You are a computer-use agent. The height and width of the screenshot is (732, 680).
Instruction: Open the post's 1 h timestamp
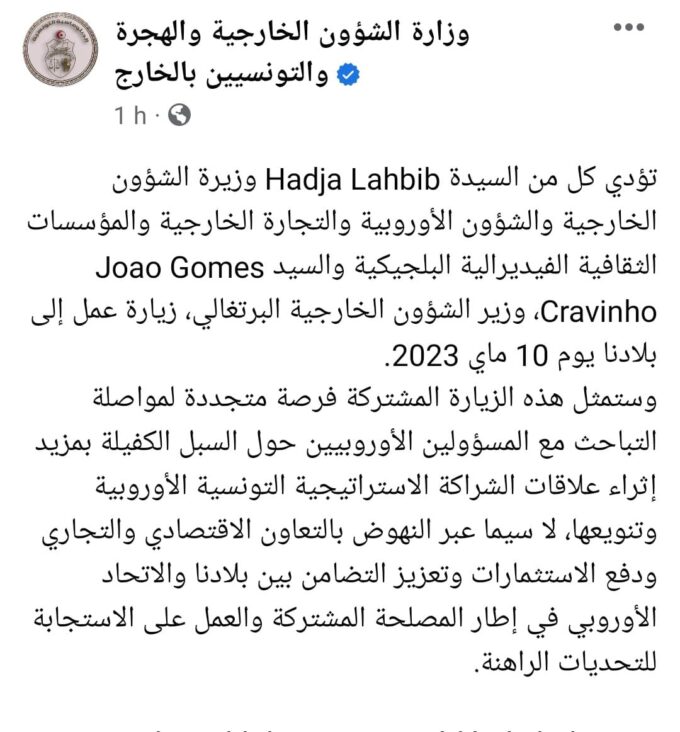(x=129, y=117)
